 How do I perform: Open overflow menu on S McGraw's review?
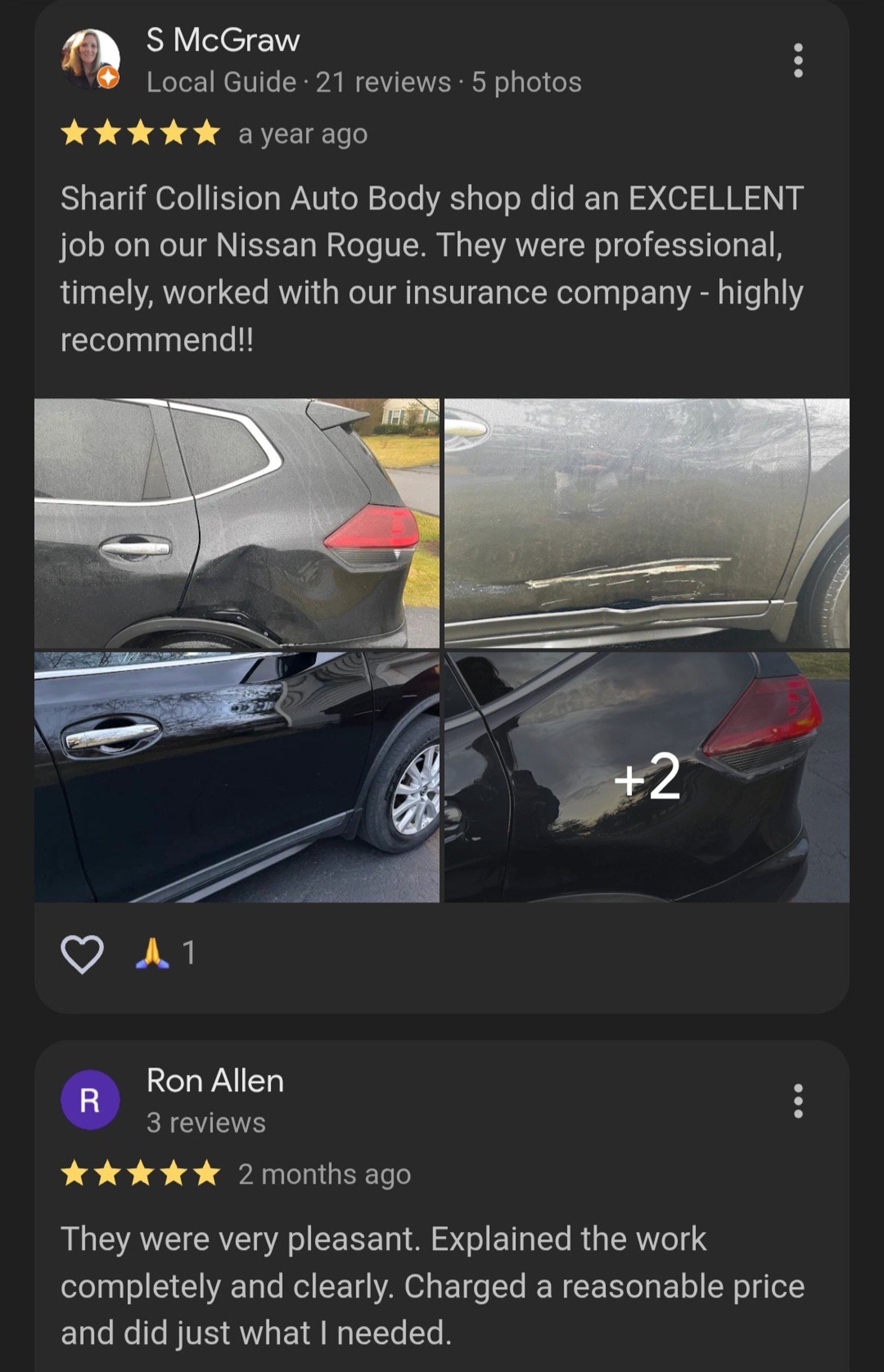(x=797, y=60)
